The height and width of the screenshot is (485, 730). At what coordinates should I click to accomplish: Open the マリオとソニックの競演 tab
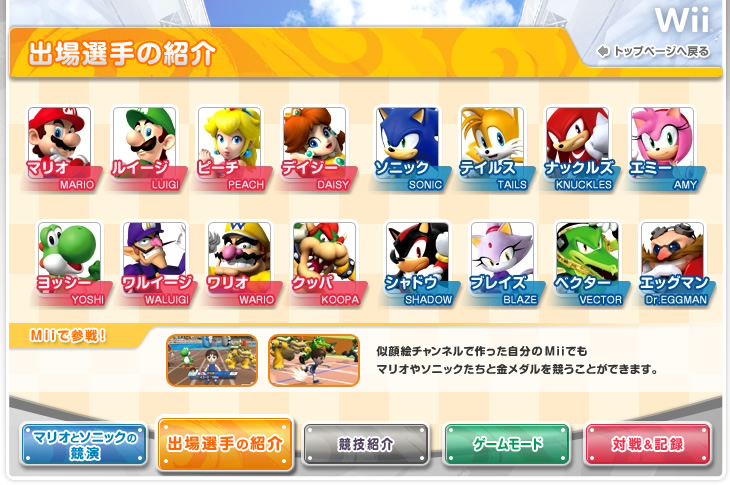(84, 444)
